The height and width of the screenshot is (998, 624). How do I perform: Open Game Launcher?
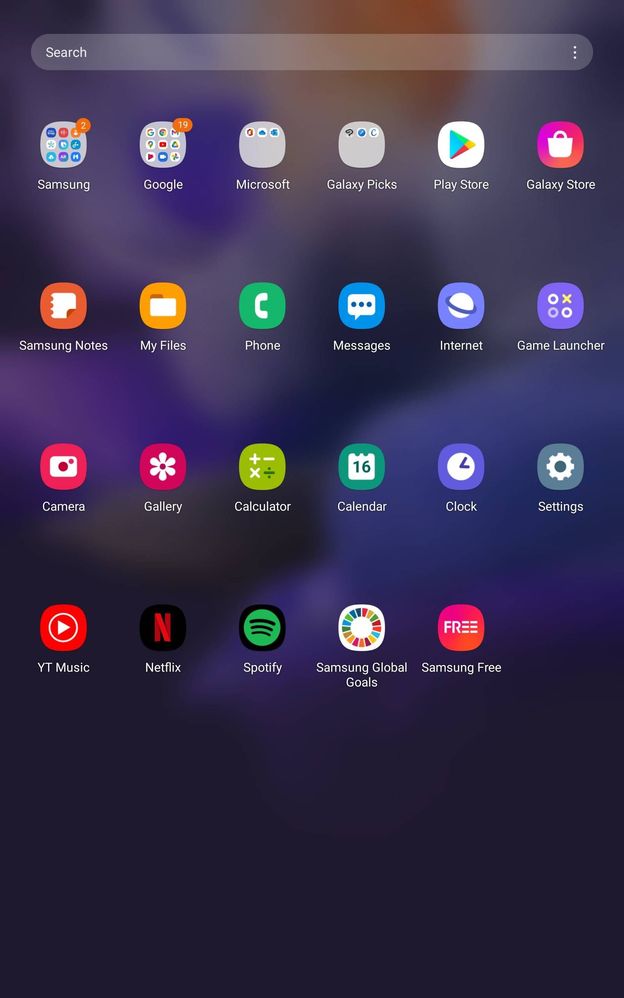(x=560, y=306)
